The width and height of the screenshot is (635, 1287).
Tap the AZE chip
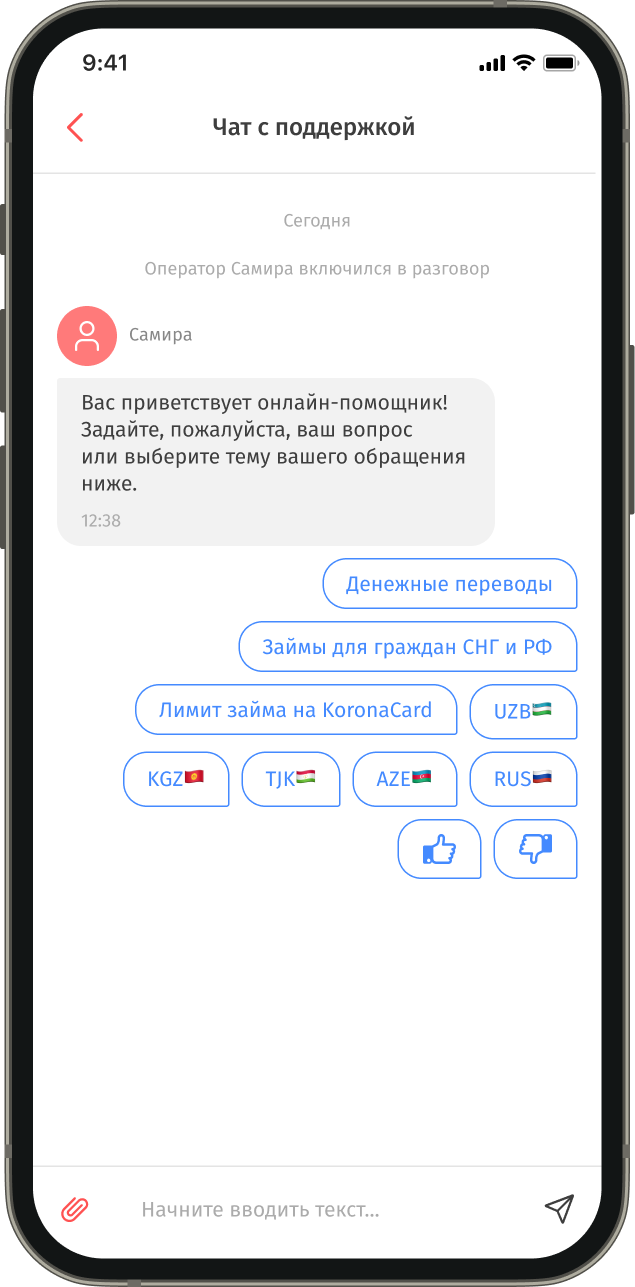click(404, 779)
